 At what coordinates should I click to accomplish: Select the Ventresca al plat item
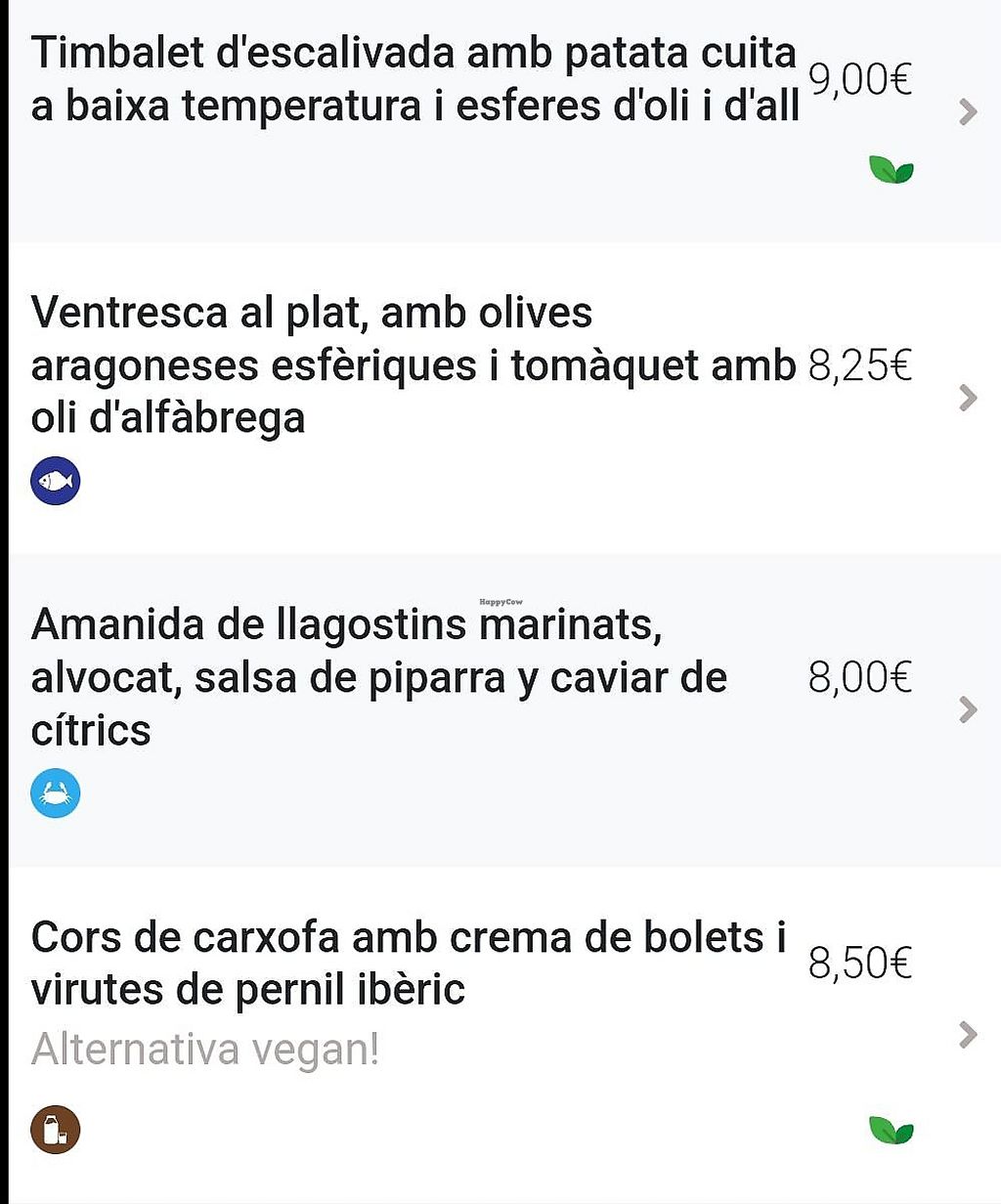click(413, 365)
